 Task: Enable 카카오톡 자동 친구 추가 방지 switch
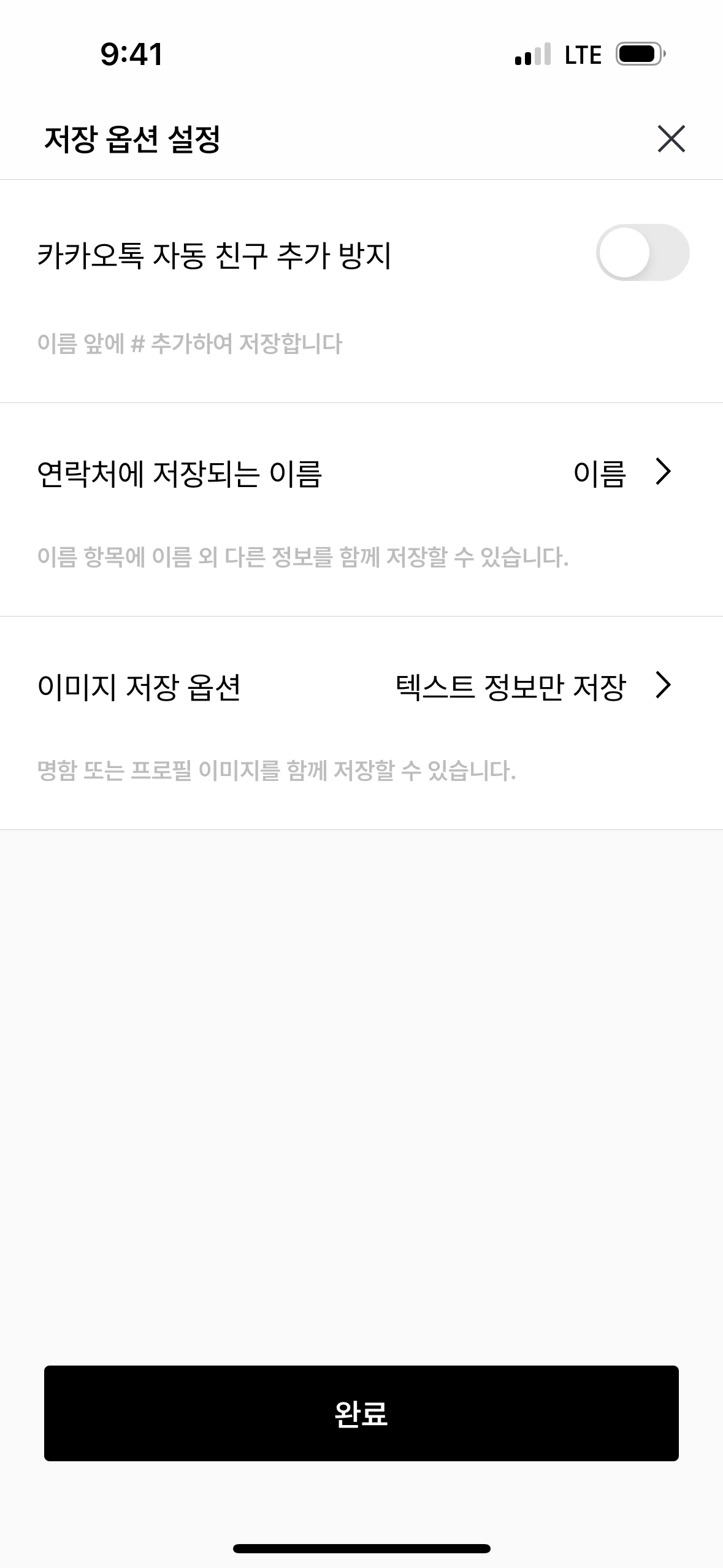click(642, 253)
